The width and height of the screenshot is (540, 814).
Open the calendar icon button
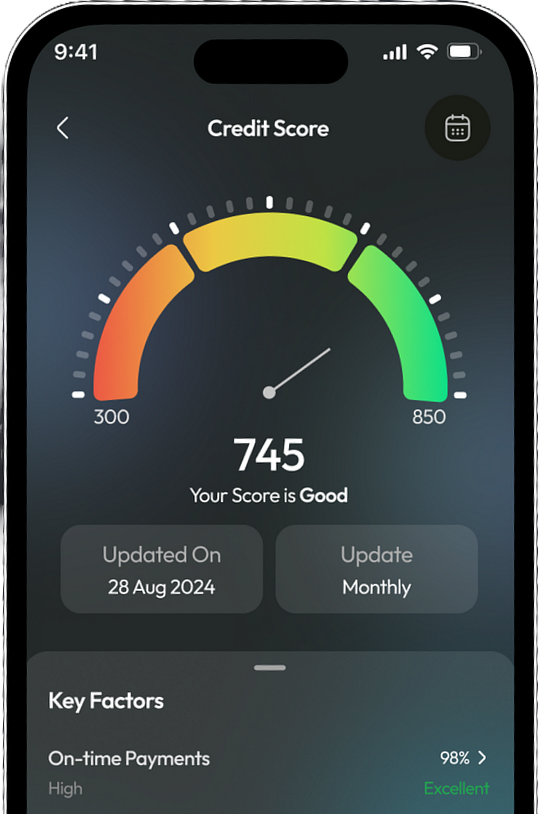click(457, 128)
